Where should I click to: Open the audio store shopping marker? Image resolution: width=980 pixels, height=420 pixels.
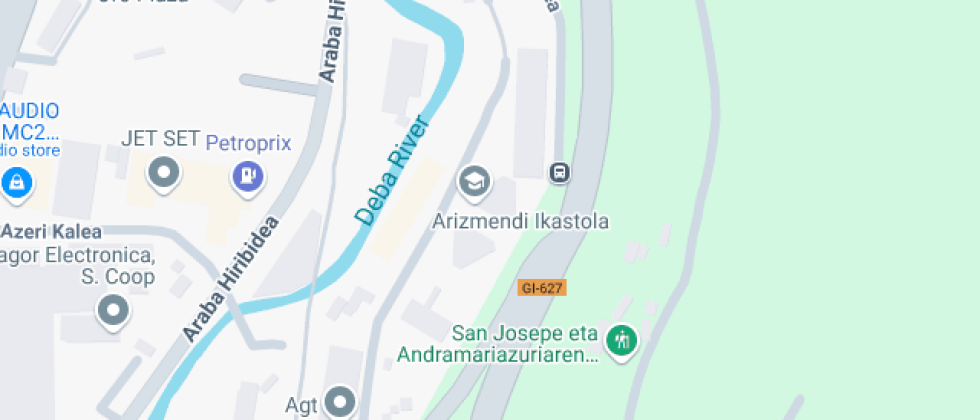tap(17, 182)
